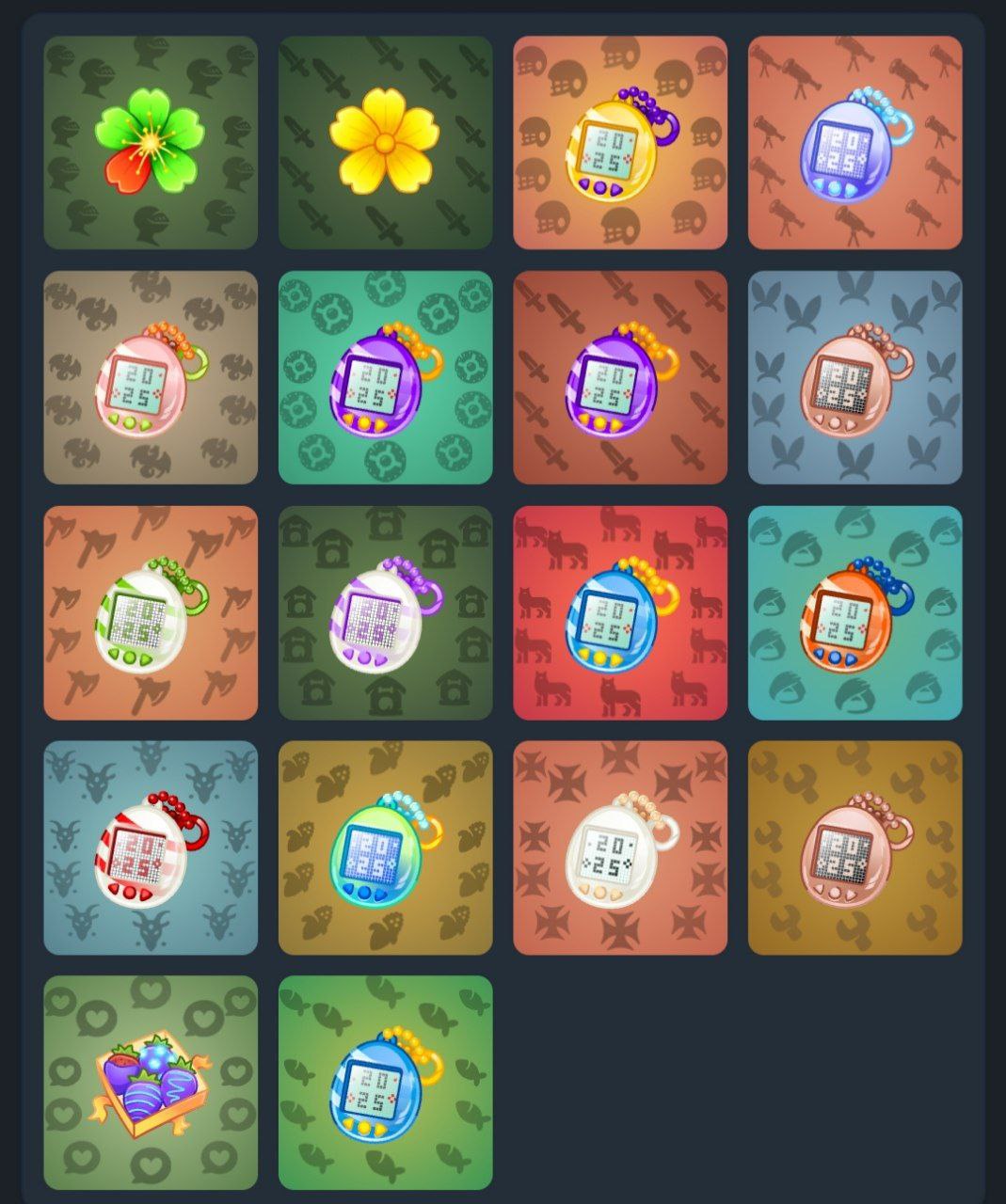This screenshot has height=1204, width=1006.
Task: Open the chocolate strawberries box gift
Action: pos(151,1083)
